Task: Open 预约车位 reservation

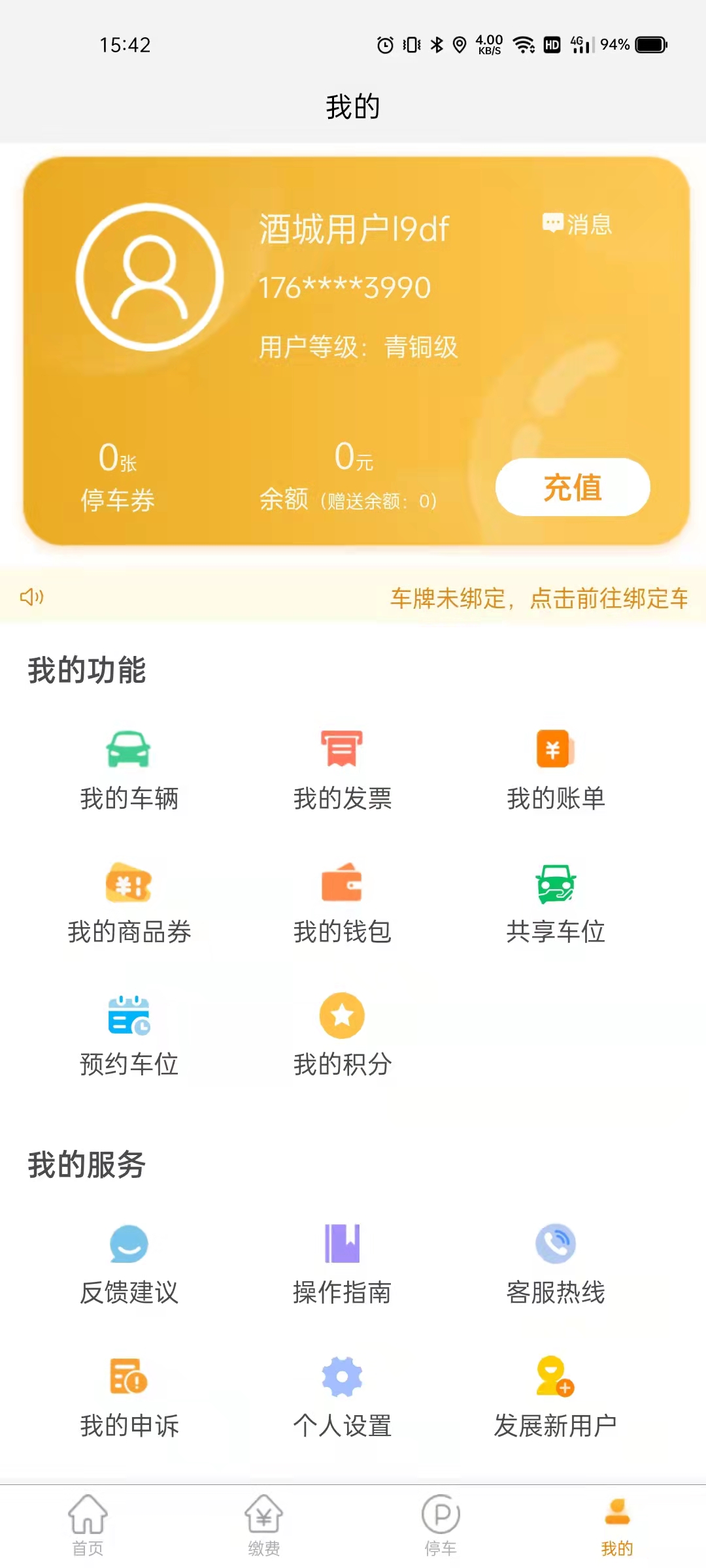Action: (x=129, y=1036)
